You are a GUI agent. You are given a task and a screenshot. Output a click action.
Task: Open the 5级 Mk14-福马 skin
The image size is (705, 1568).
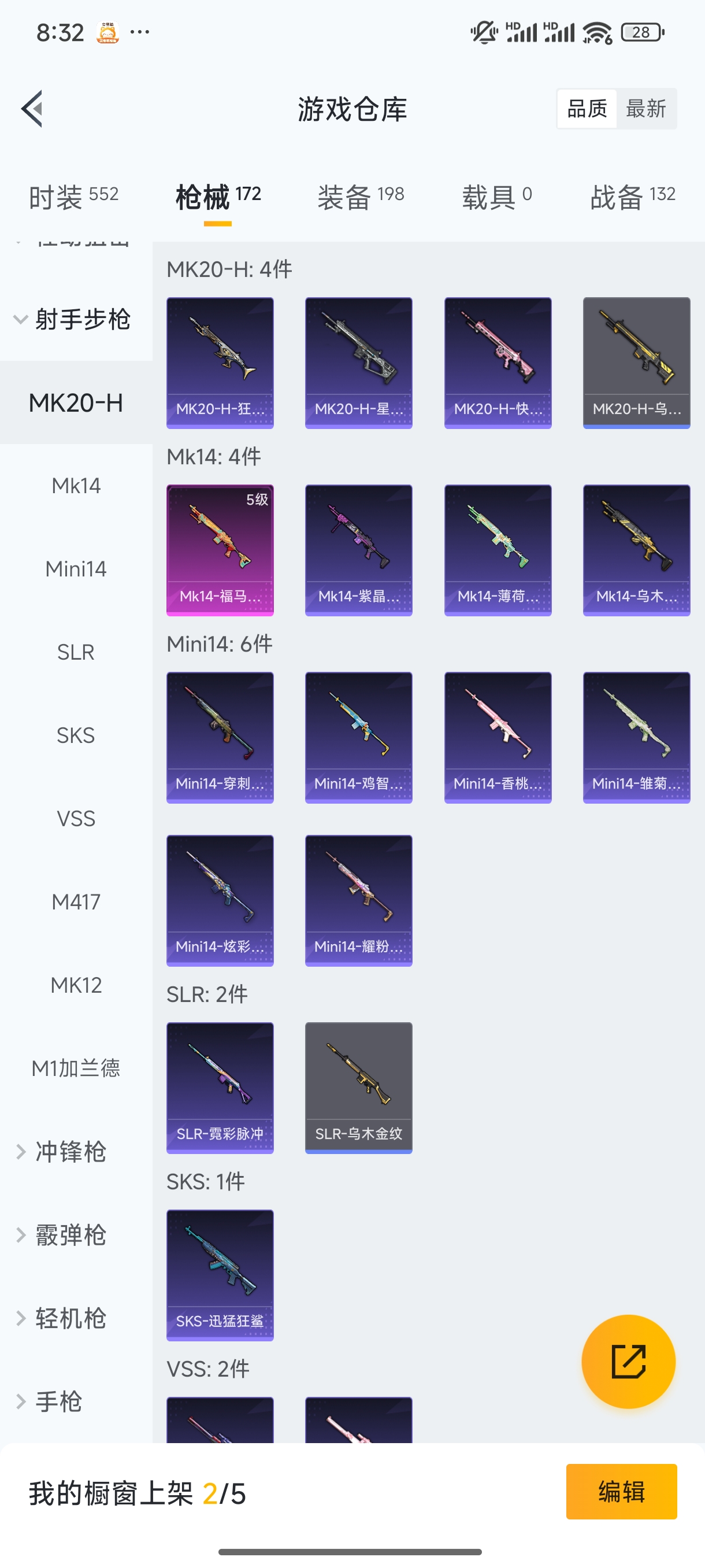point(220,550)
